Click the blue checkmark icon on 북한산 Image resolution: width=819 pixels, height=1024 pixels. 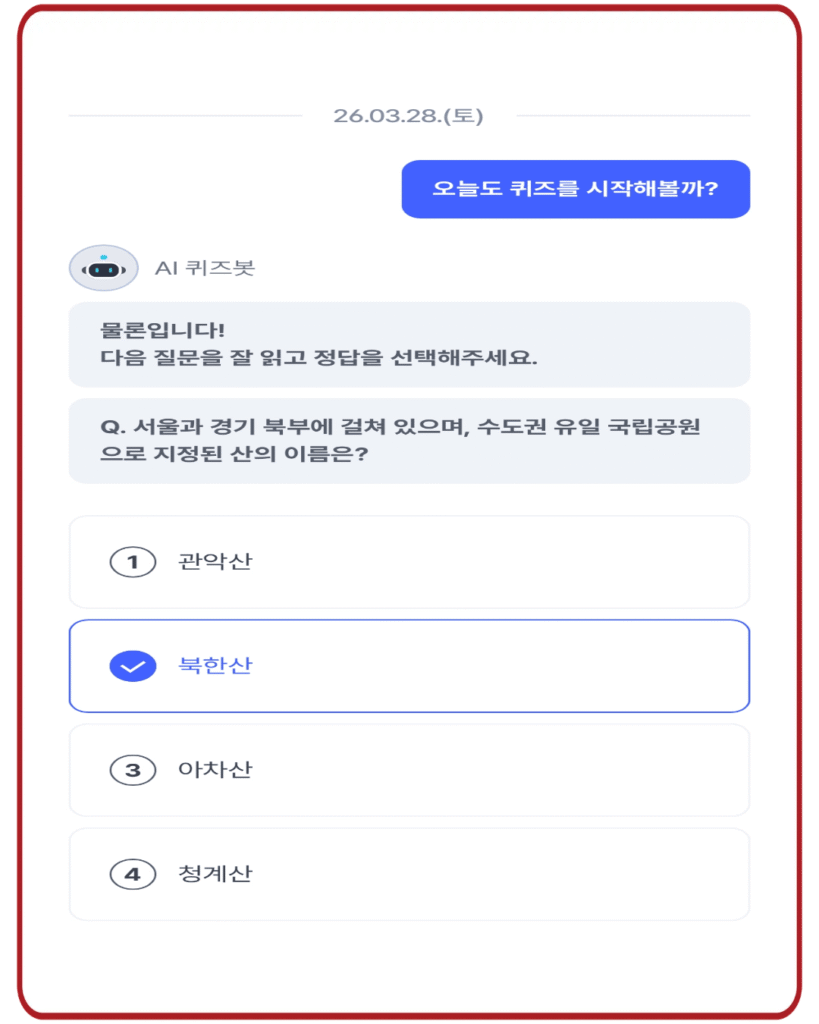click(x=132, y=663)
